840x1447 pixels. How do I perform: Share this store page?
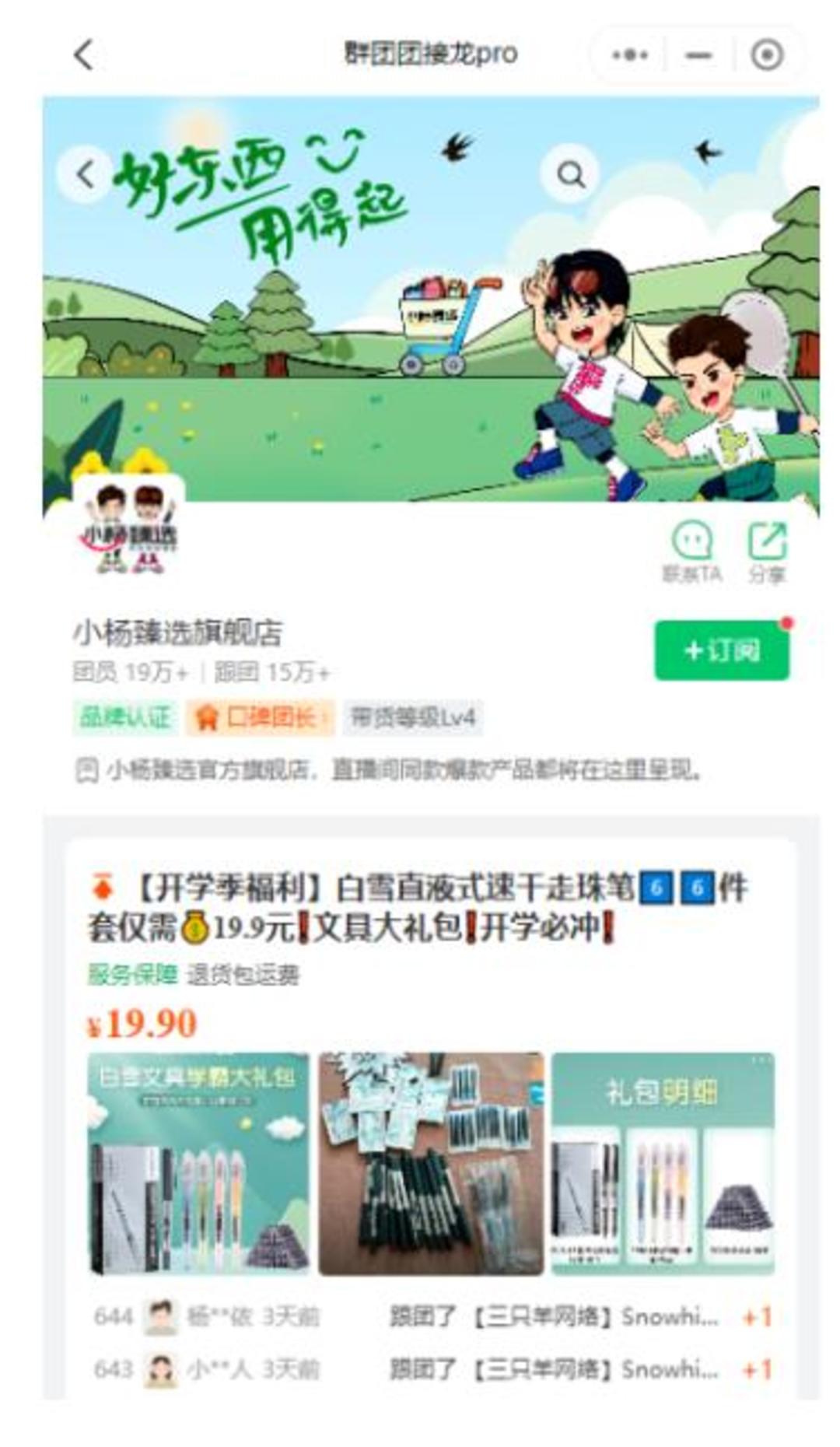(x=767, y=550)
